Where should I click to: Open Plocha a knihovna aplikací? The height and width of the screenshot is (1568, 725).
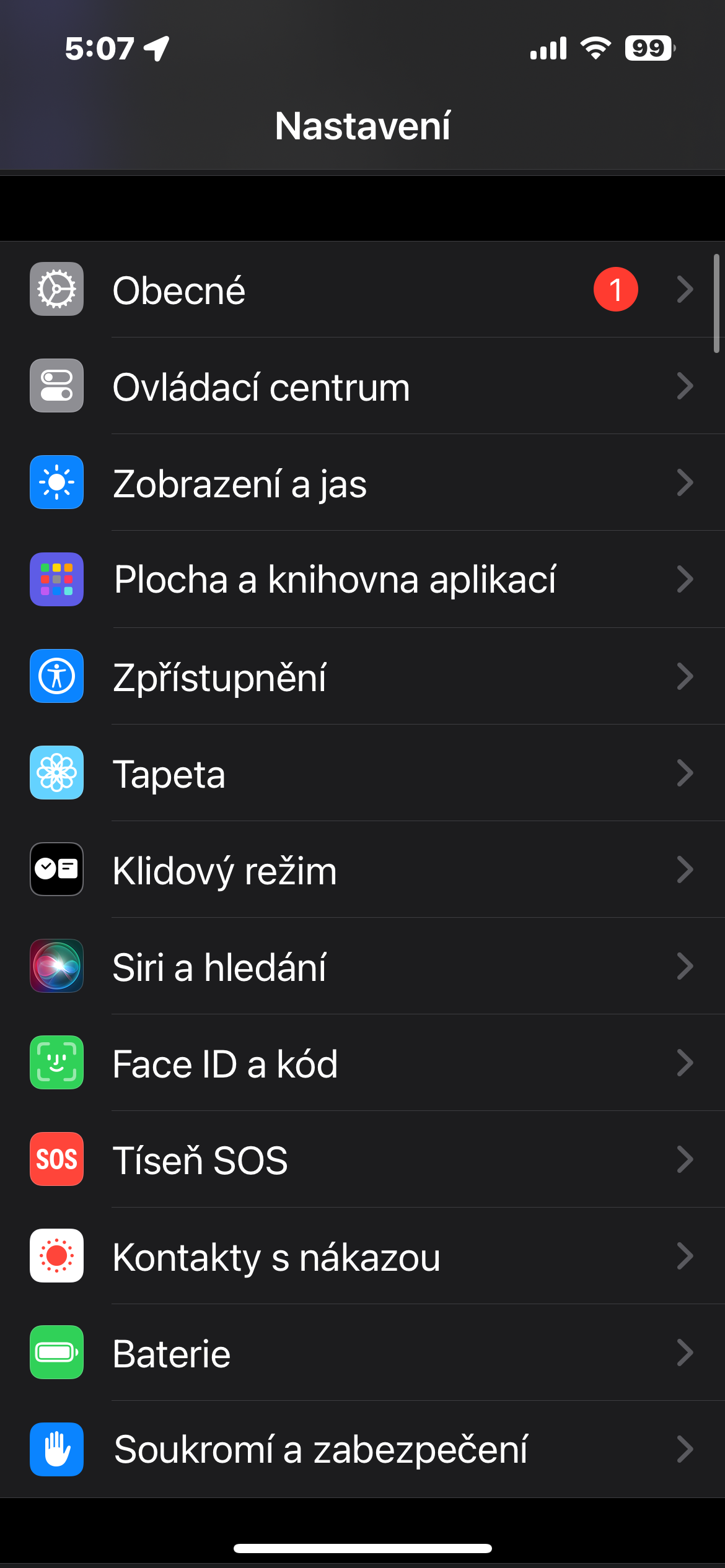coord(362,580)
